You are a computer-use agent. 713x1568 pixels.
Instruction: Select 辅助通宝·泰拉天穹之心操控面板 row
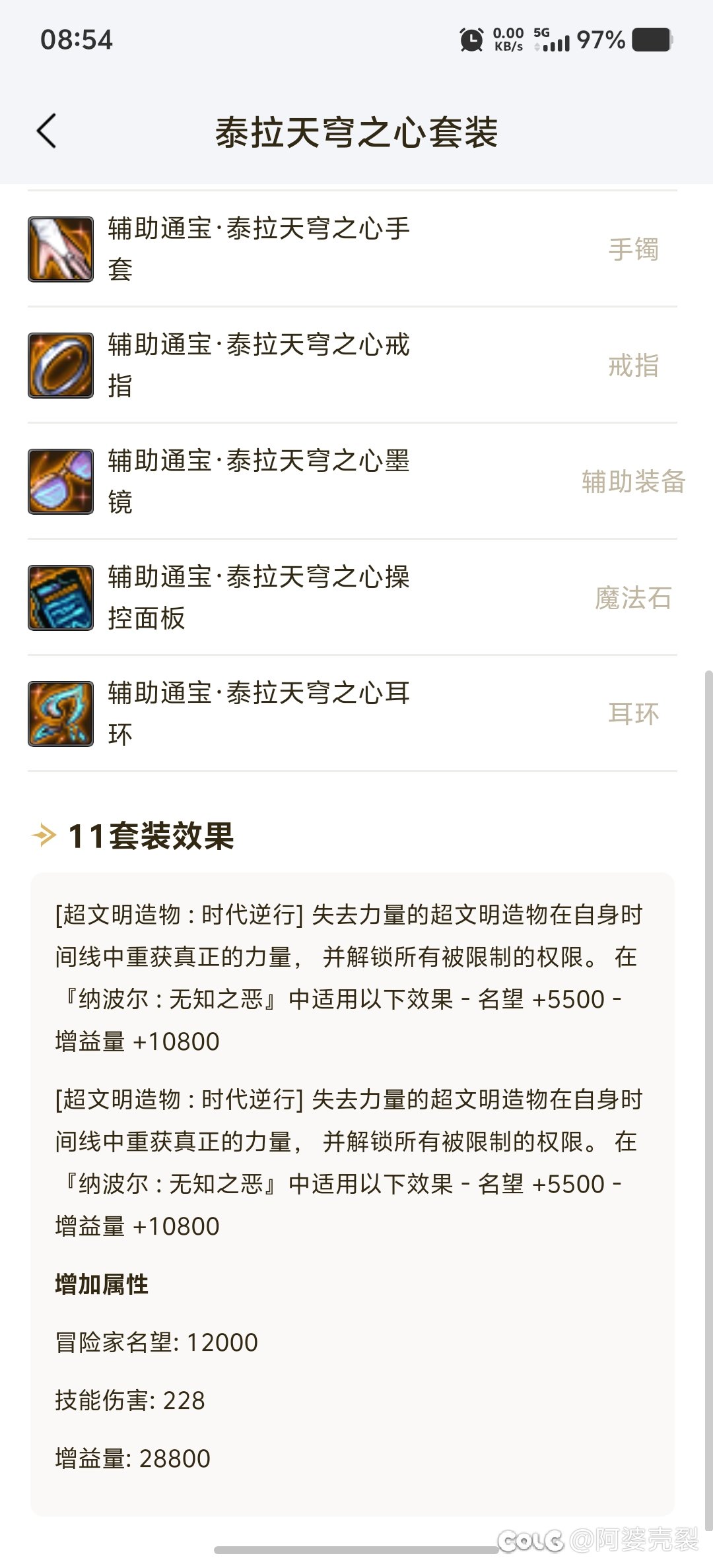(x=353, y=597)
